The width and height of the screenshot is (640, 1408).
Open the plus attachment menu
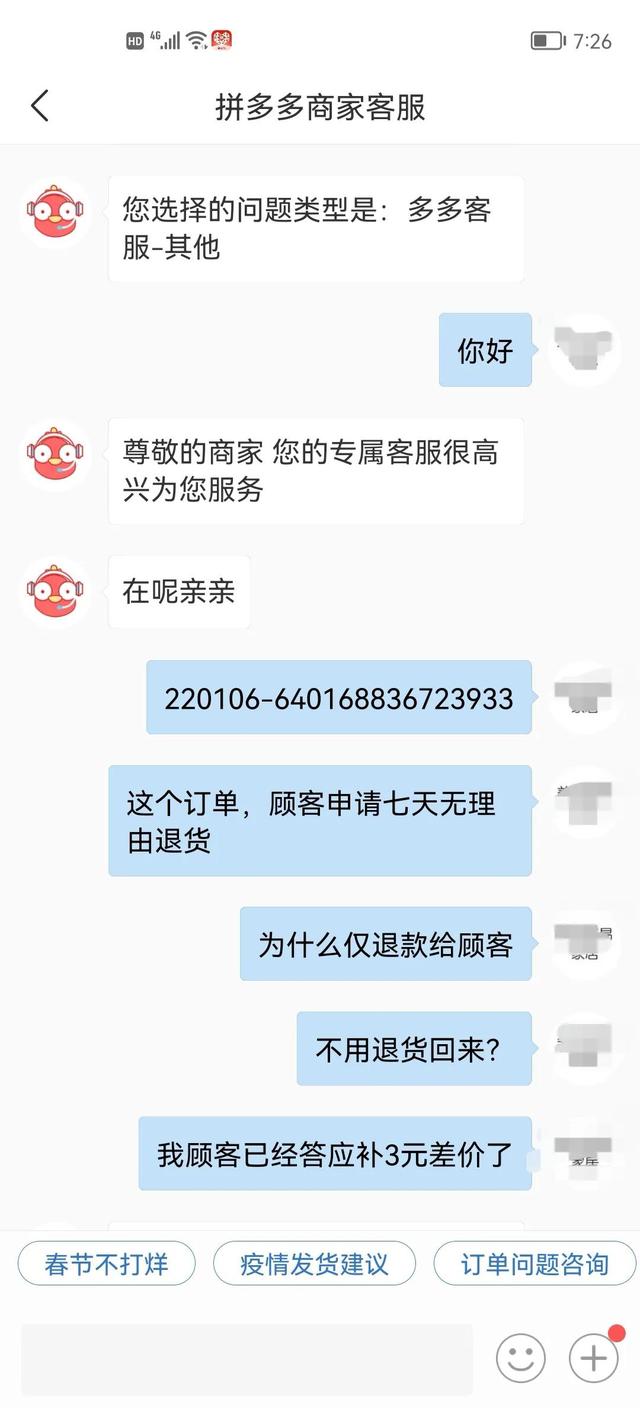pyautogui.click(x=594, y=1358)
